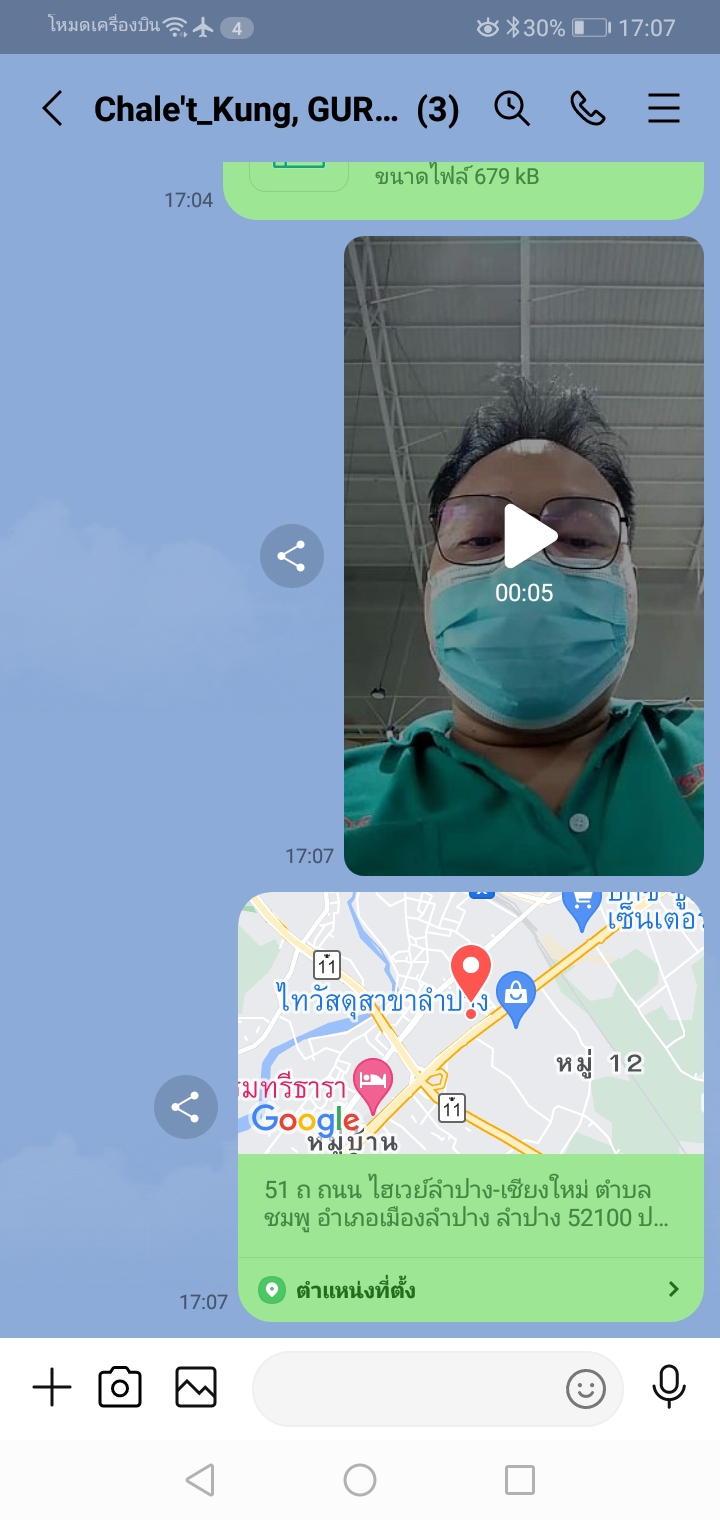Open the shared map location
Screen dimensions: 720x1520
tap(470, 1023)
